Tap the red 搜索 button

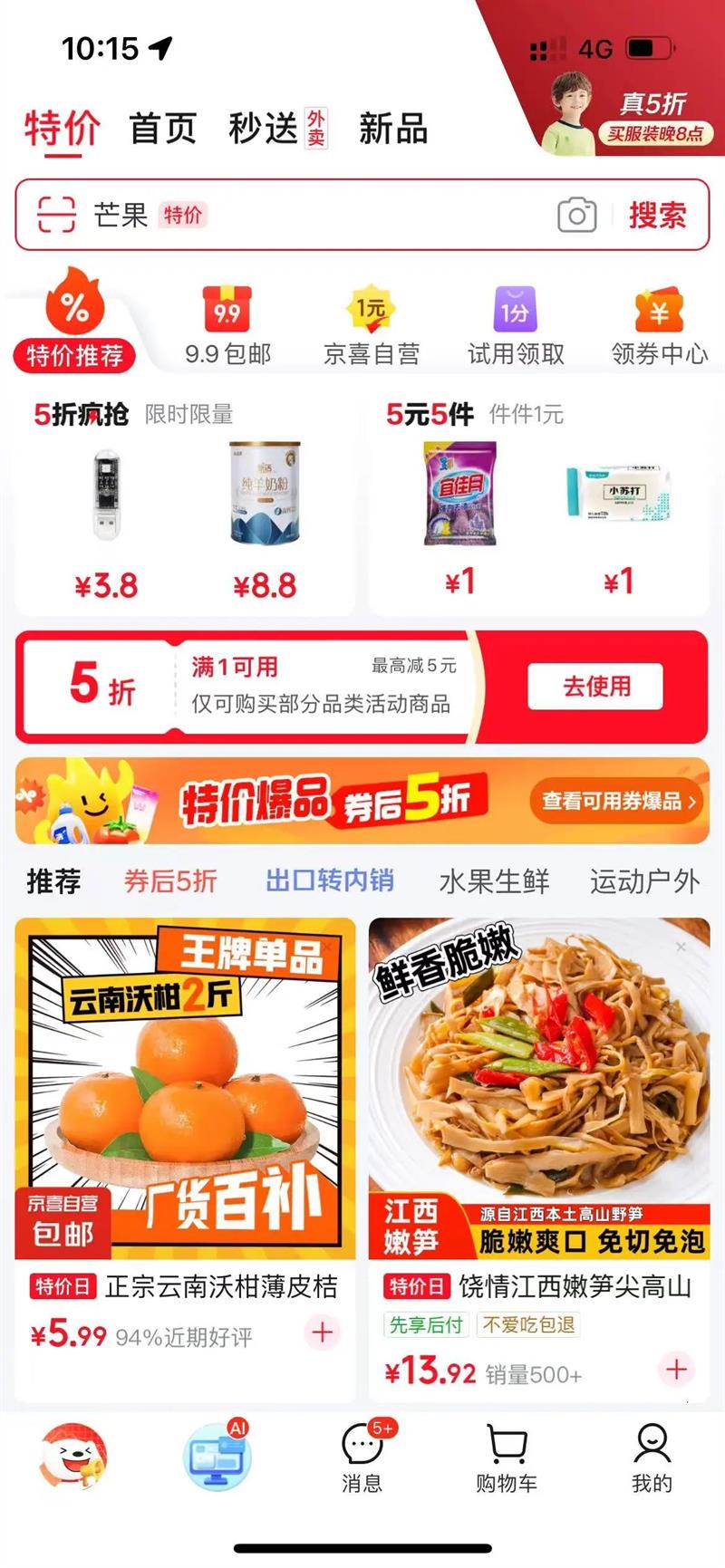(x=658, y=216)
